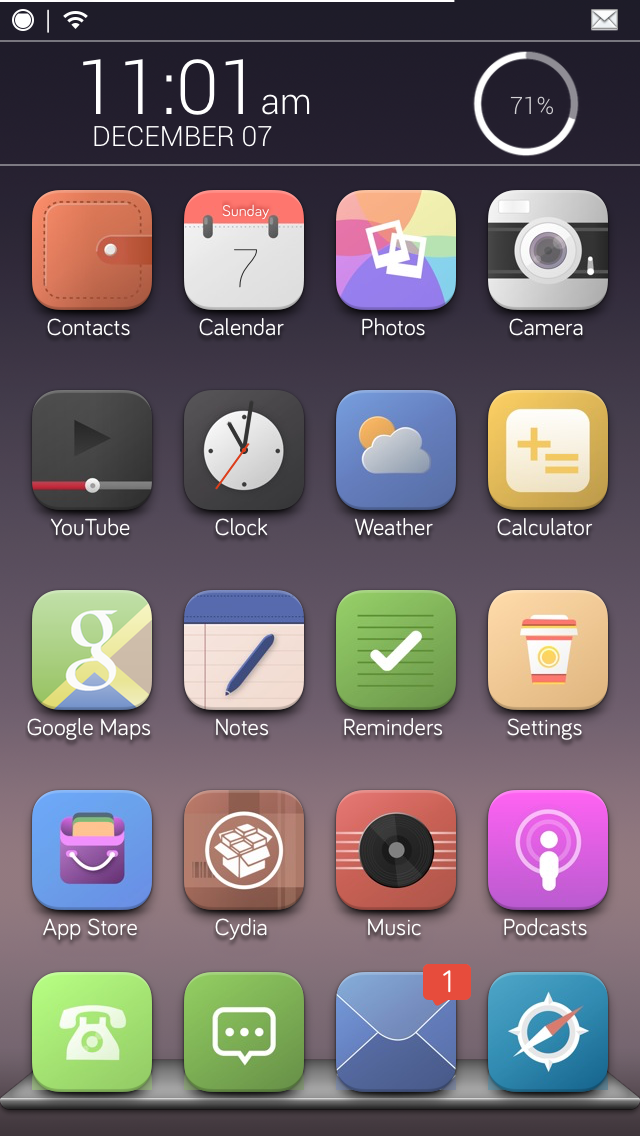Screen dimensions: 640x1136
Task: Launch Safari compass icon in dock
Action: 548,1030
